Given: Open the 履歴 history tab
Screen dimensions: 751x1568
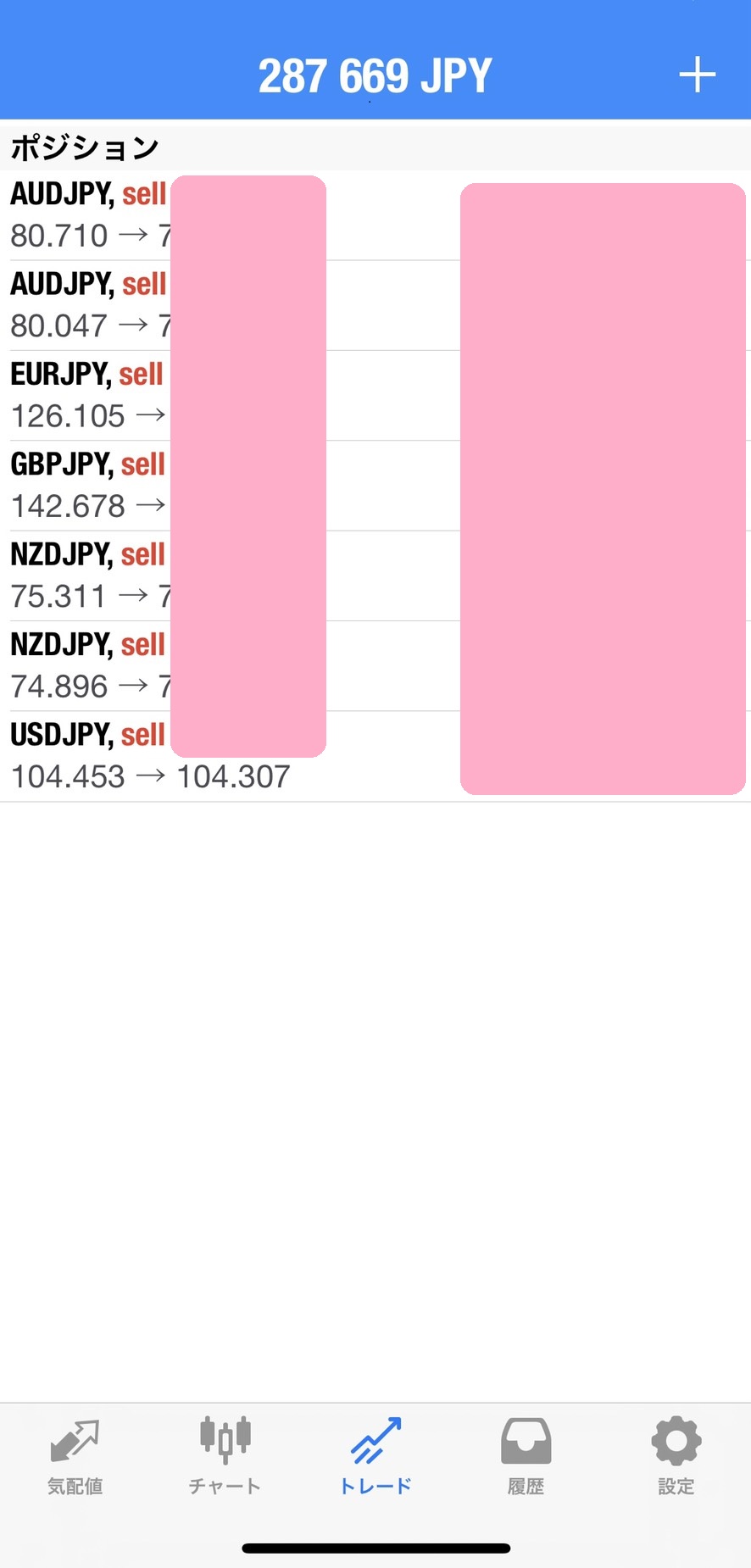Looking at the screenshot, I should (526, 1456).
